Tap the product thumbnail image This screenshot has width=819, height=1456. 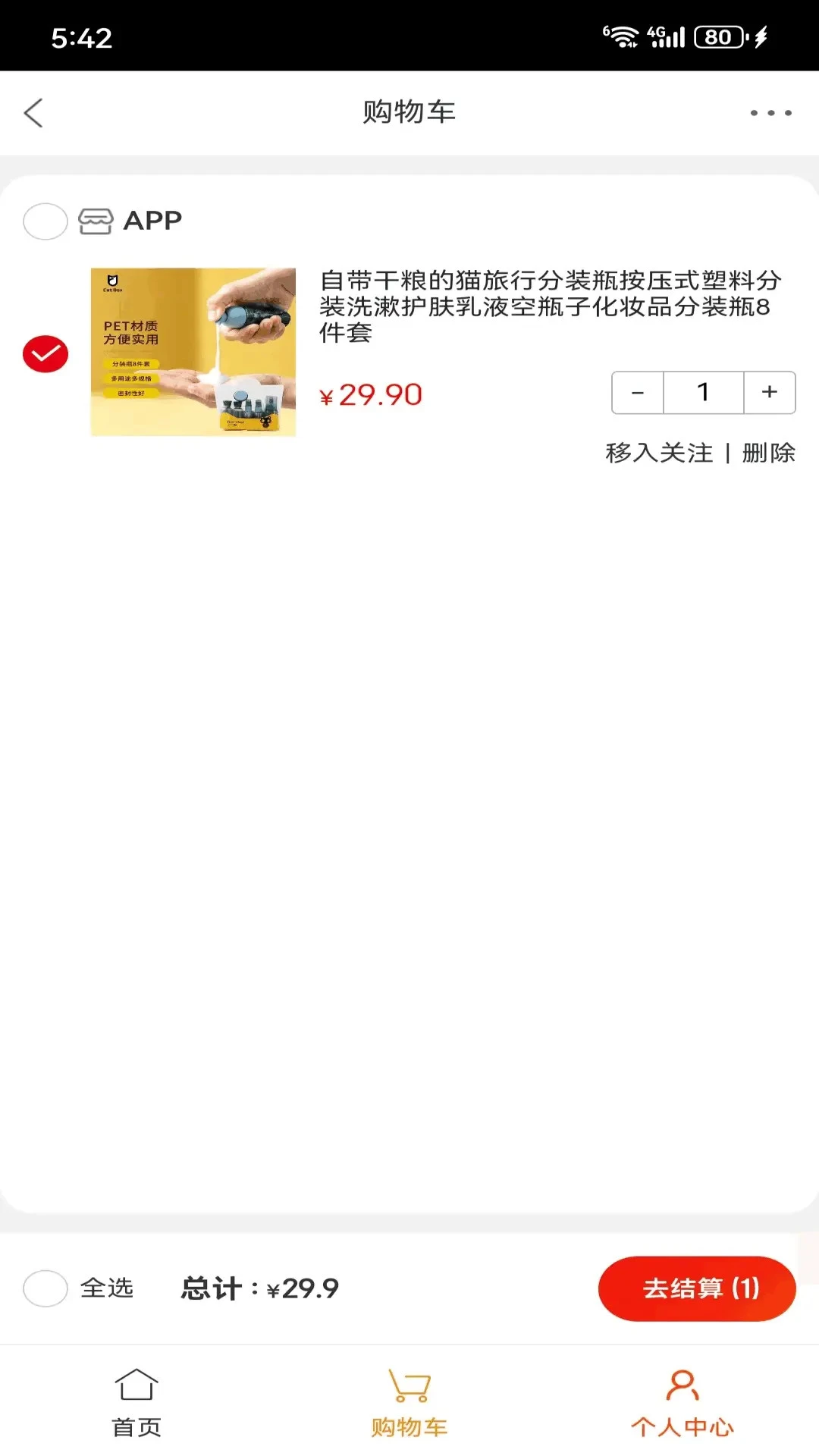pyautogui.click(x=192, y=352)
